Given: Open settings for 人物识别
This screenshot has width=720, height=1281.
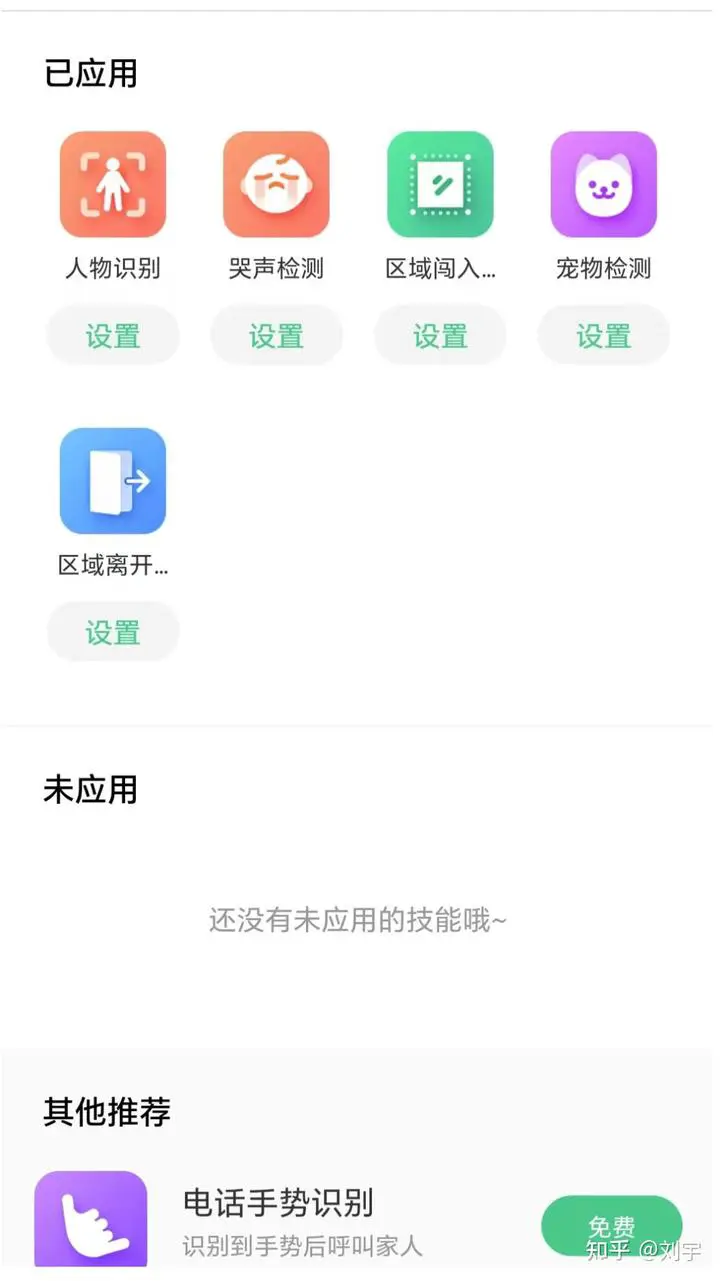Looking at the screenshot, I should tap(113, 336).
